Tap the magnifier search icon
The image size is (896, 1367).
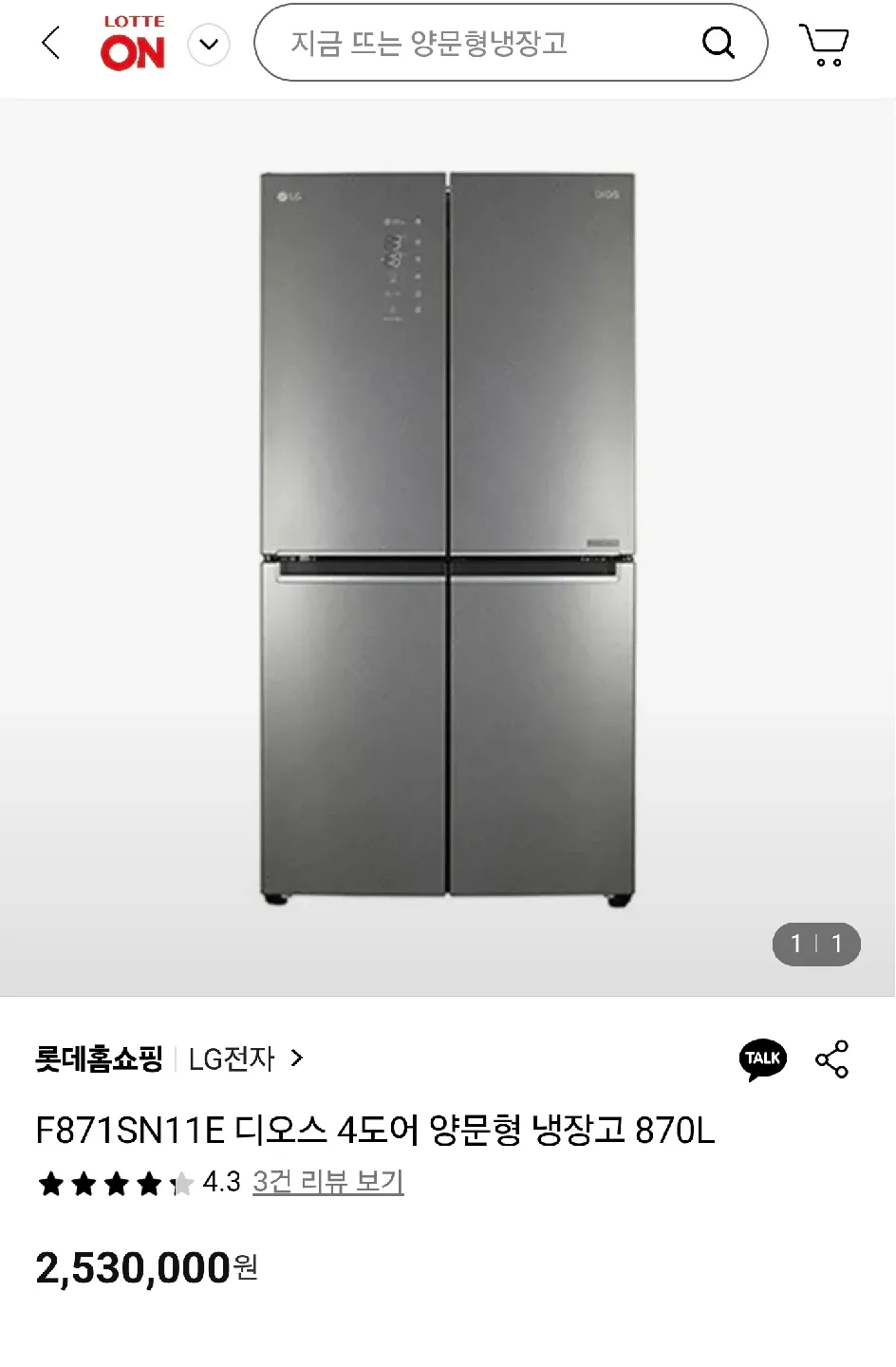(719, 43)
